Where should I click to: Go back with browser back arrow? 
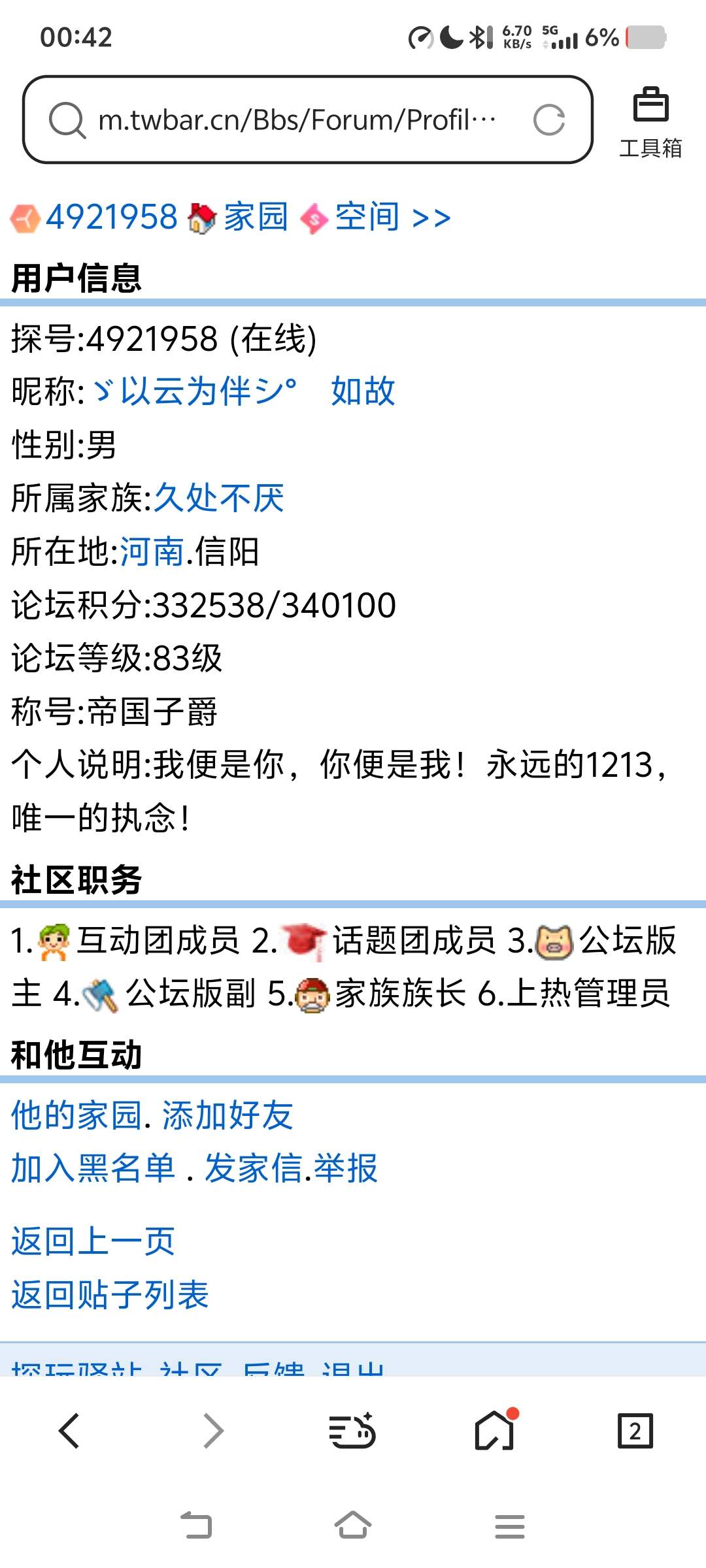[x=69, y=1431]
